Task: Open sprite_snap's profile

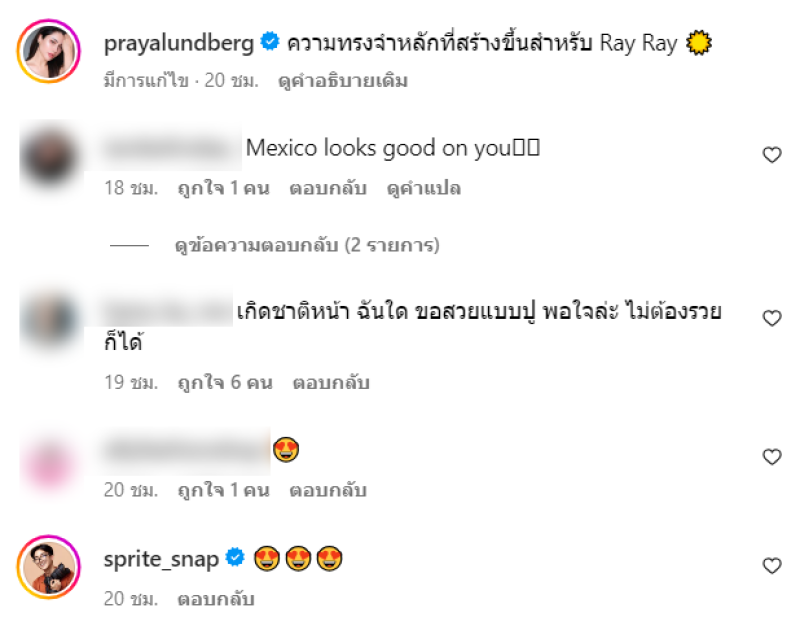Action: (161, 559)
